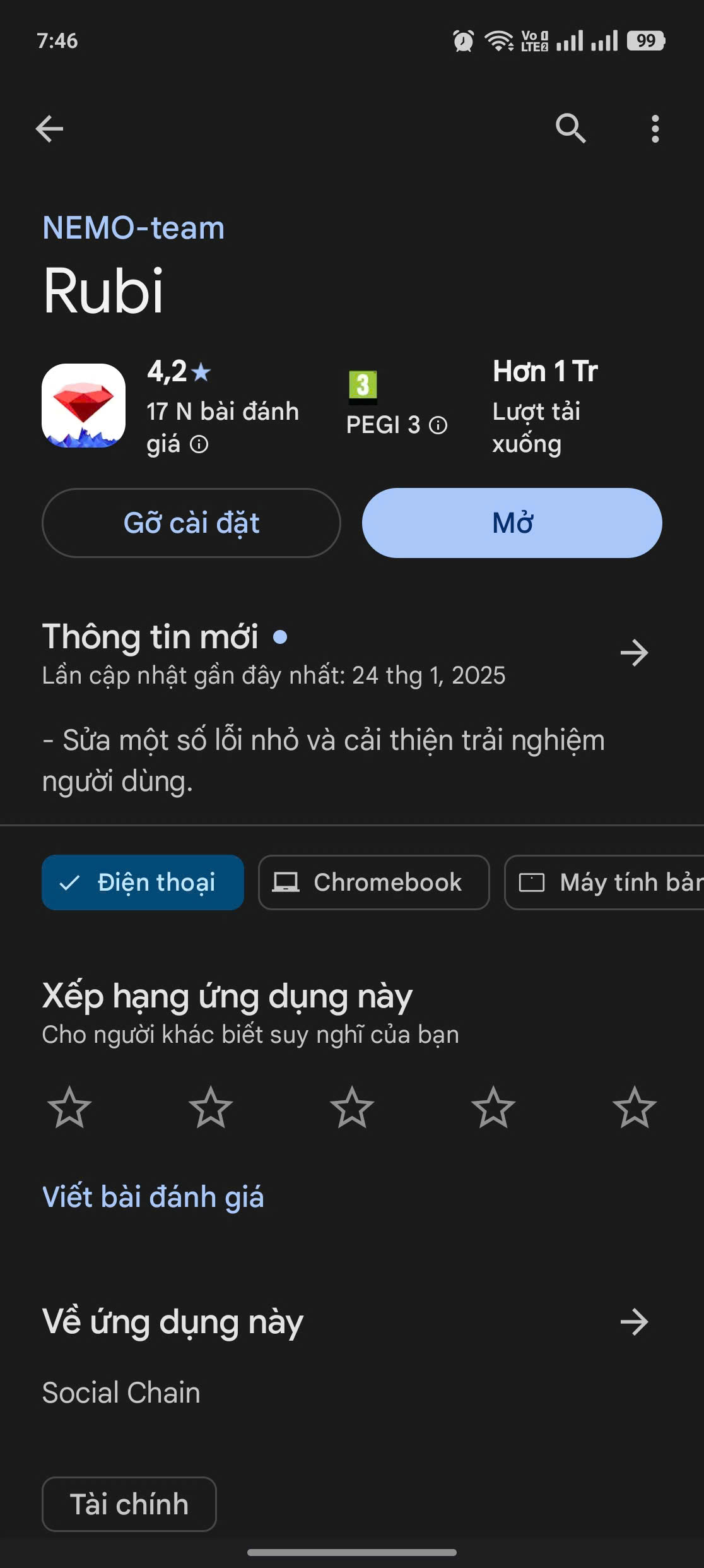The height and width of the screenshot is (1568, 704).
Task: Select the Điện thoại device chip
Action: point(143,882)
